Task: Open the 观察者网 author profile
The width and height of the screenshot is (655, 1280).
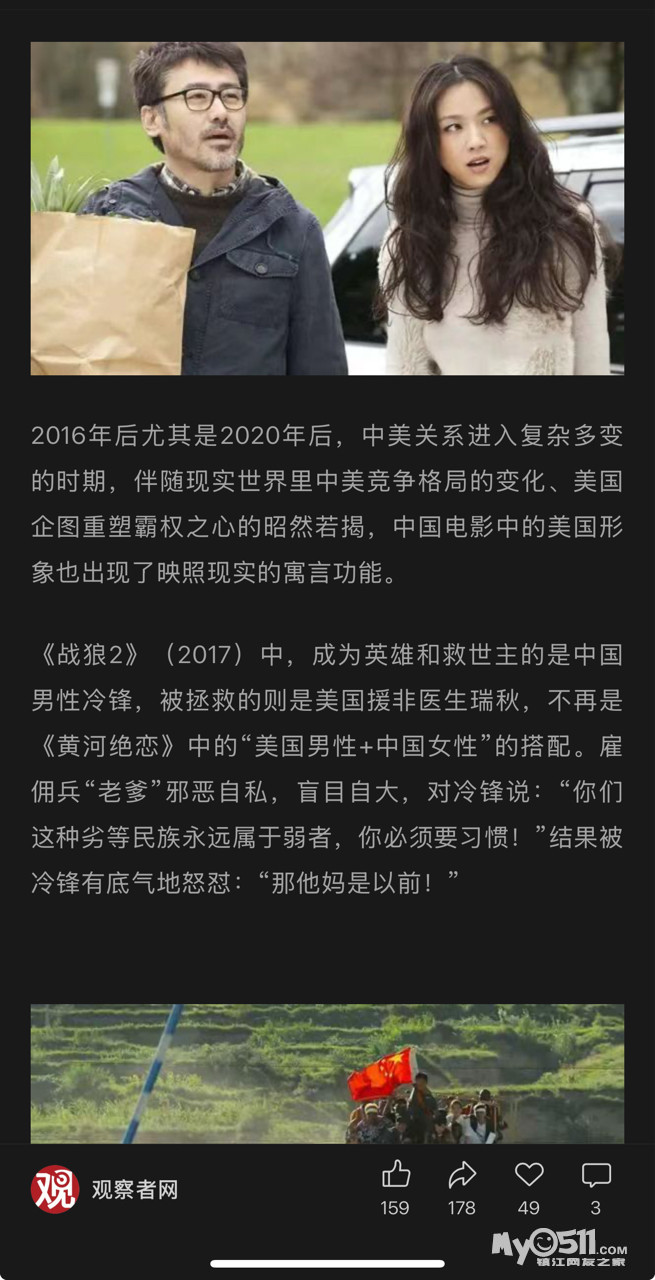Action: point(105,1190)
